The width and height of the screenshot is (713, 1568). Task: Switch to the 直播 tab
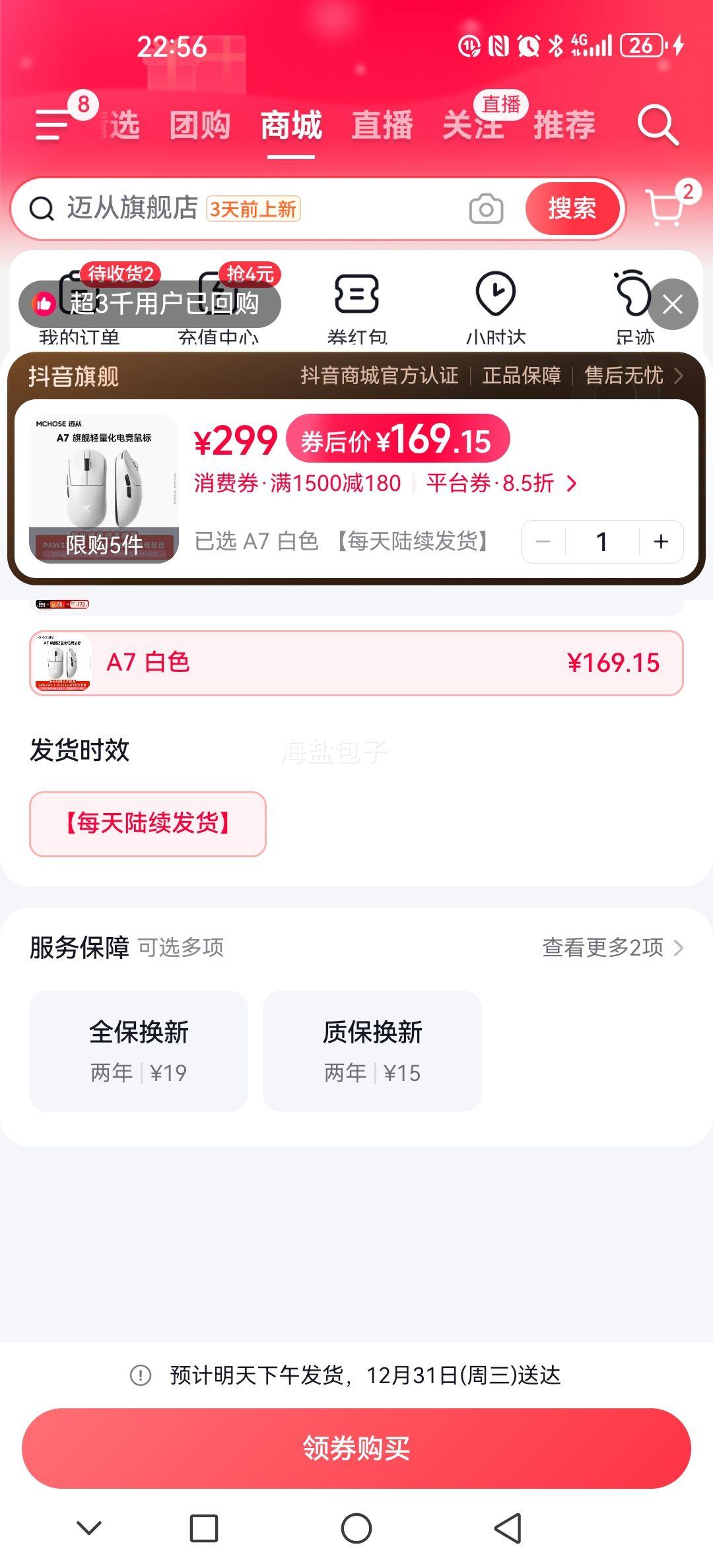[x=383, y=125]
